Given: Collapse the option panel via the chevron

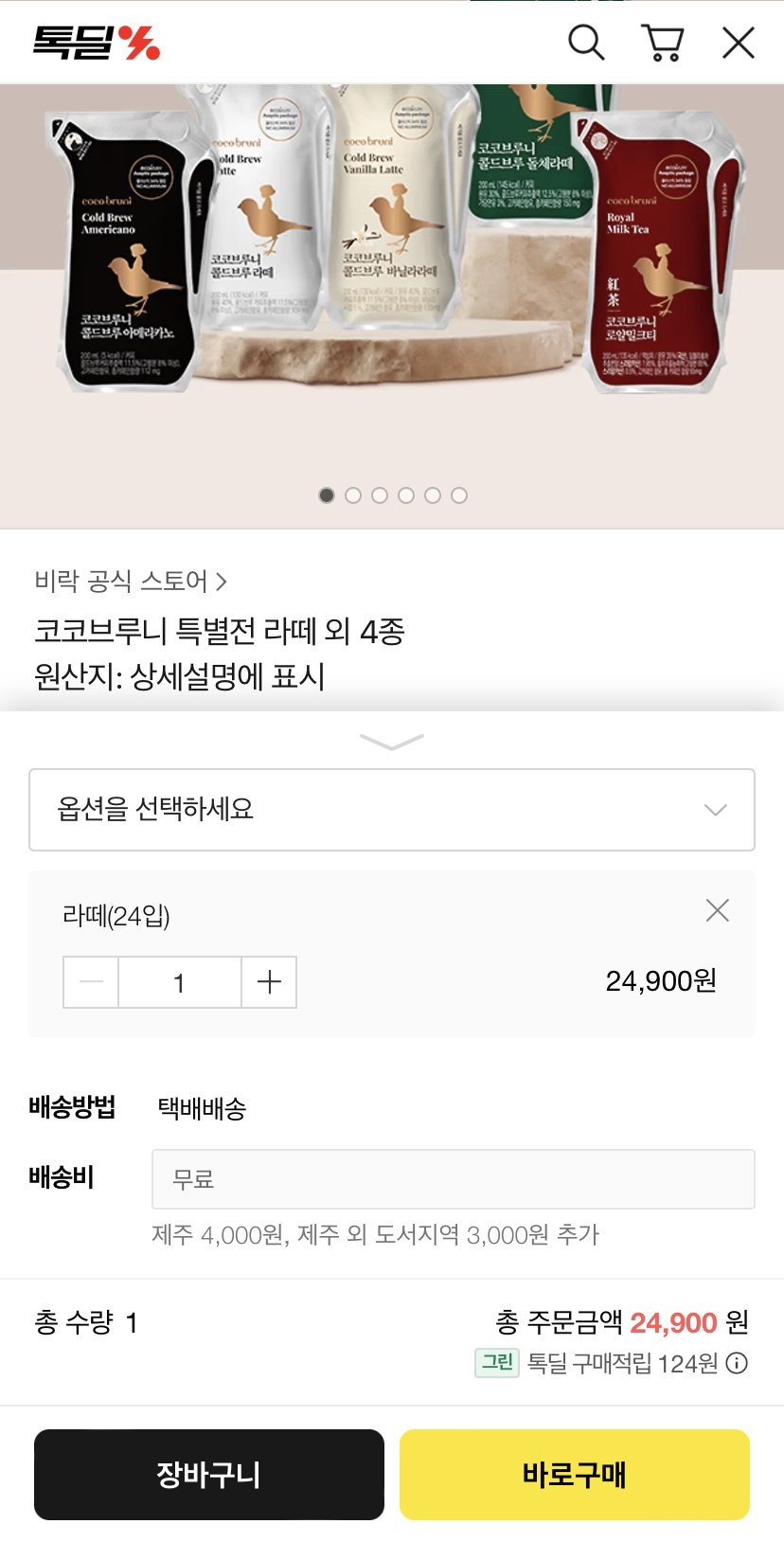Looking at the screenshot, I should [x=391, y=742].
